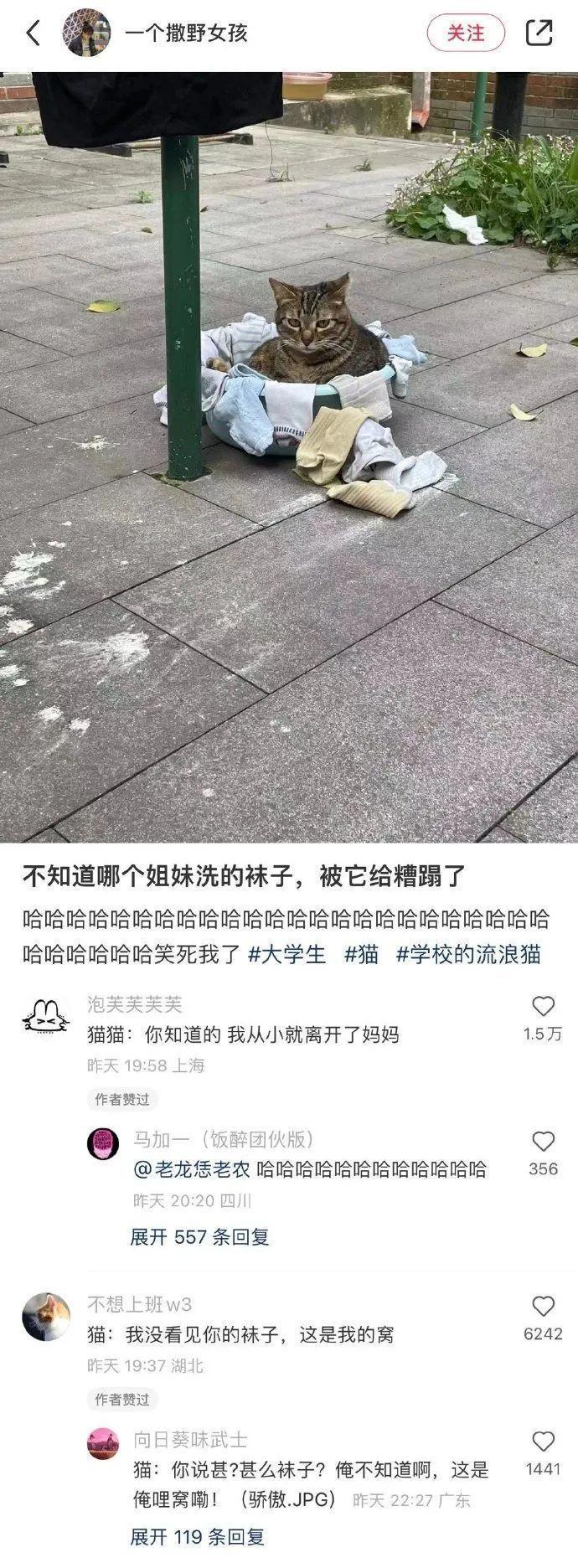Like 马加一's reply
This screenshot has width=578, height=1568.
coord(544,1142)
